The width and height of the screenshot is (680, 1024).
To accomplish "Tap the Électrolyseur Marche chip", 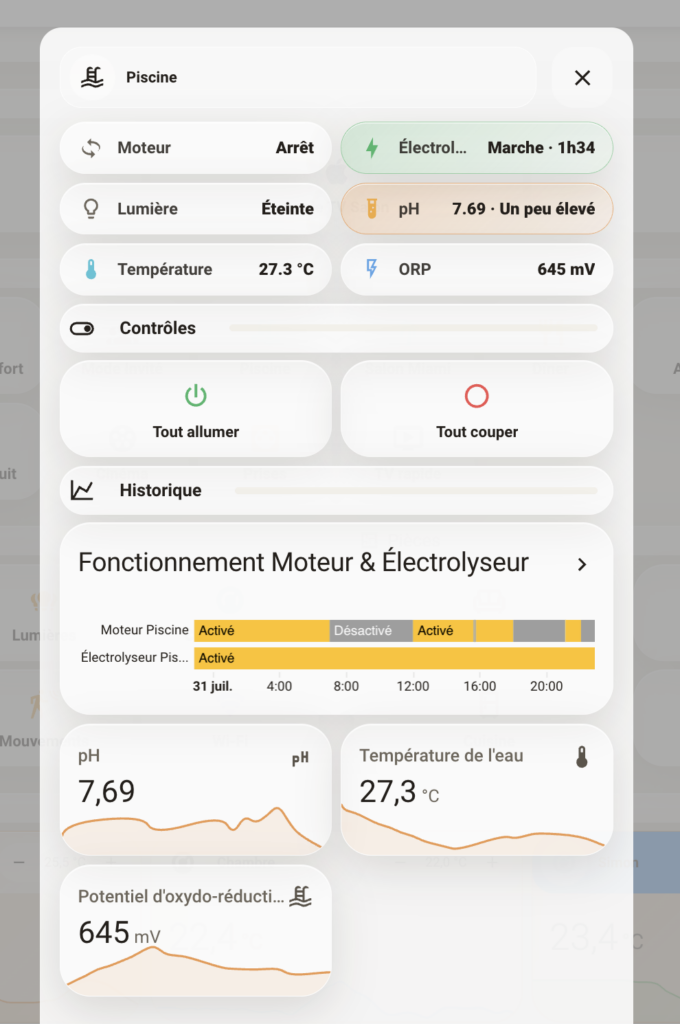I will (477, 148).
